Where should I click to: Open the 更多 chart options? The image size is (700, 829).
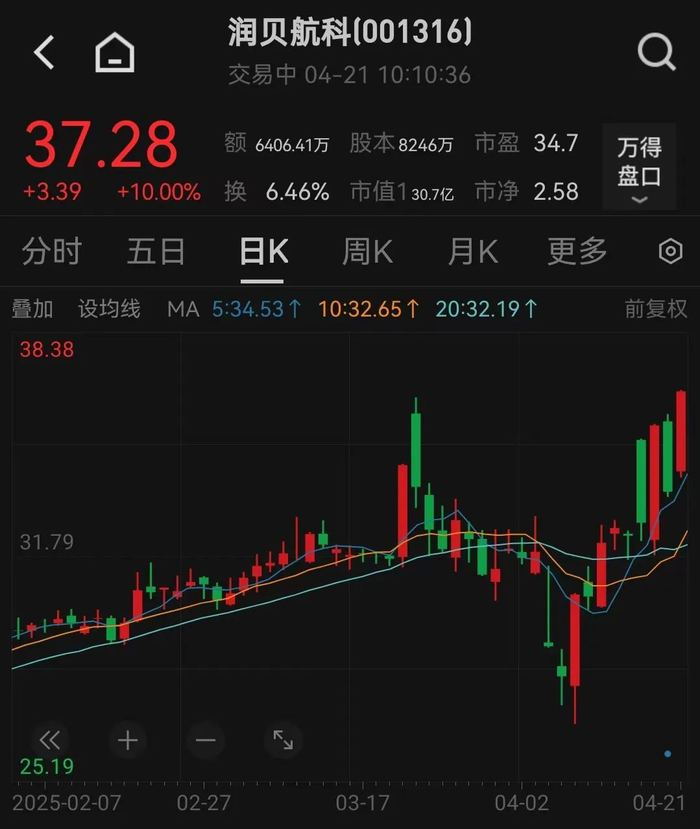pyautogui.click(x=577, y=251)
